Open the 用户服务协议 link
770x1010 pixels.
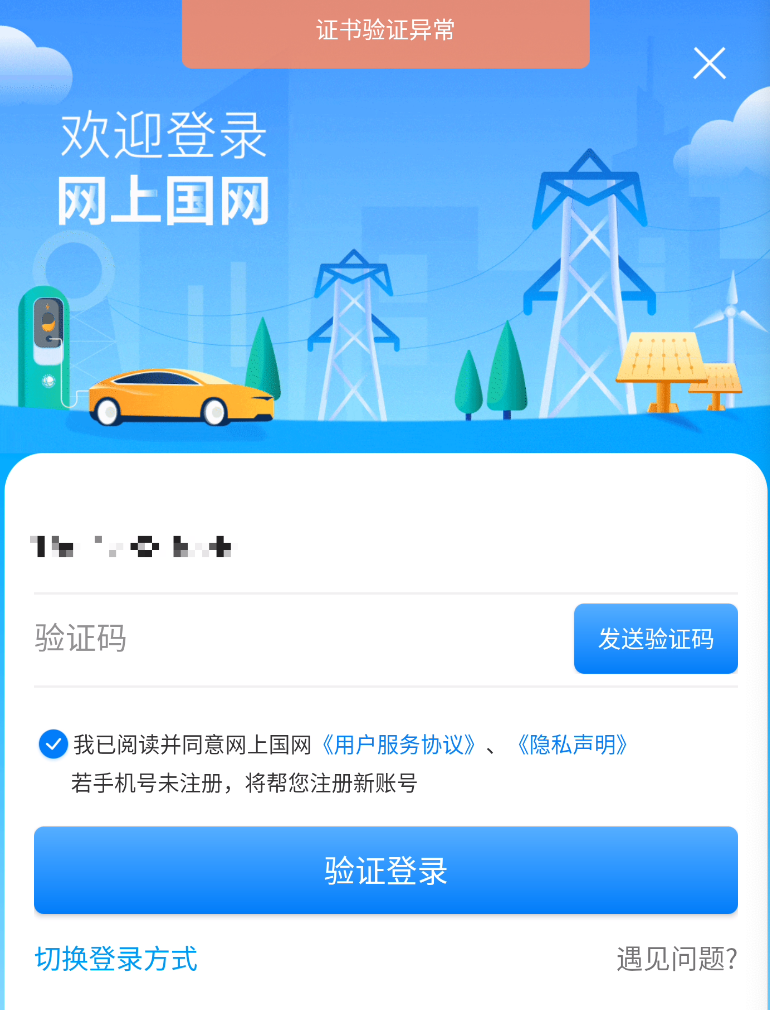pyautogui.click(x=399, y=745)
